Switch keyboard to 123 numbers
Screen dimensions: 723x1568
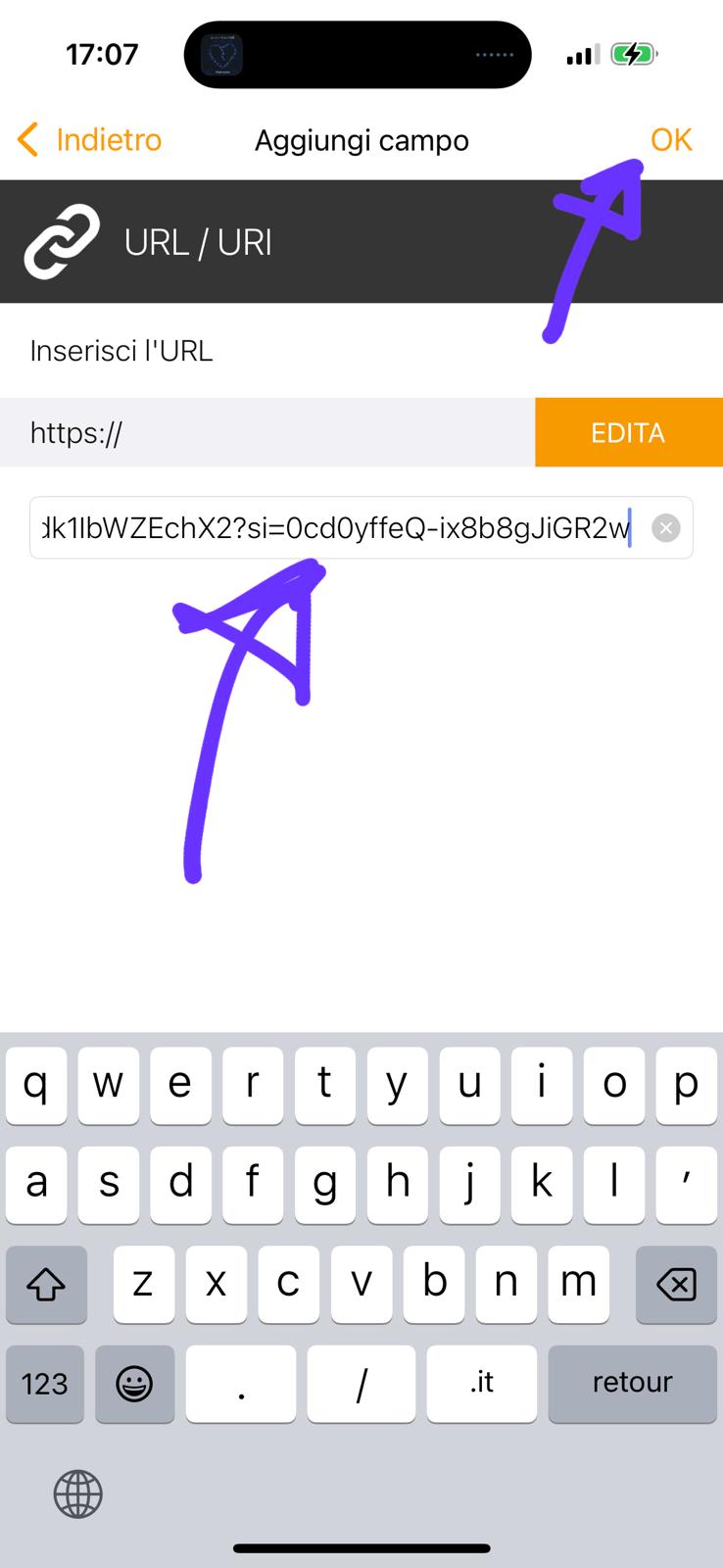45,1383
